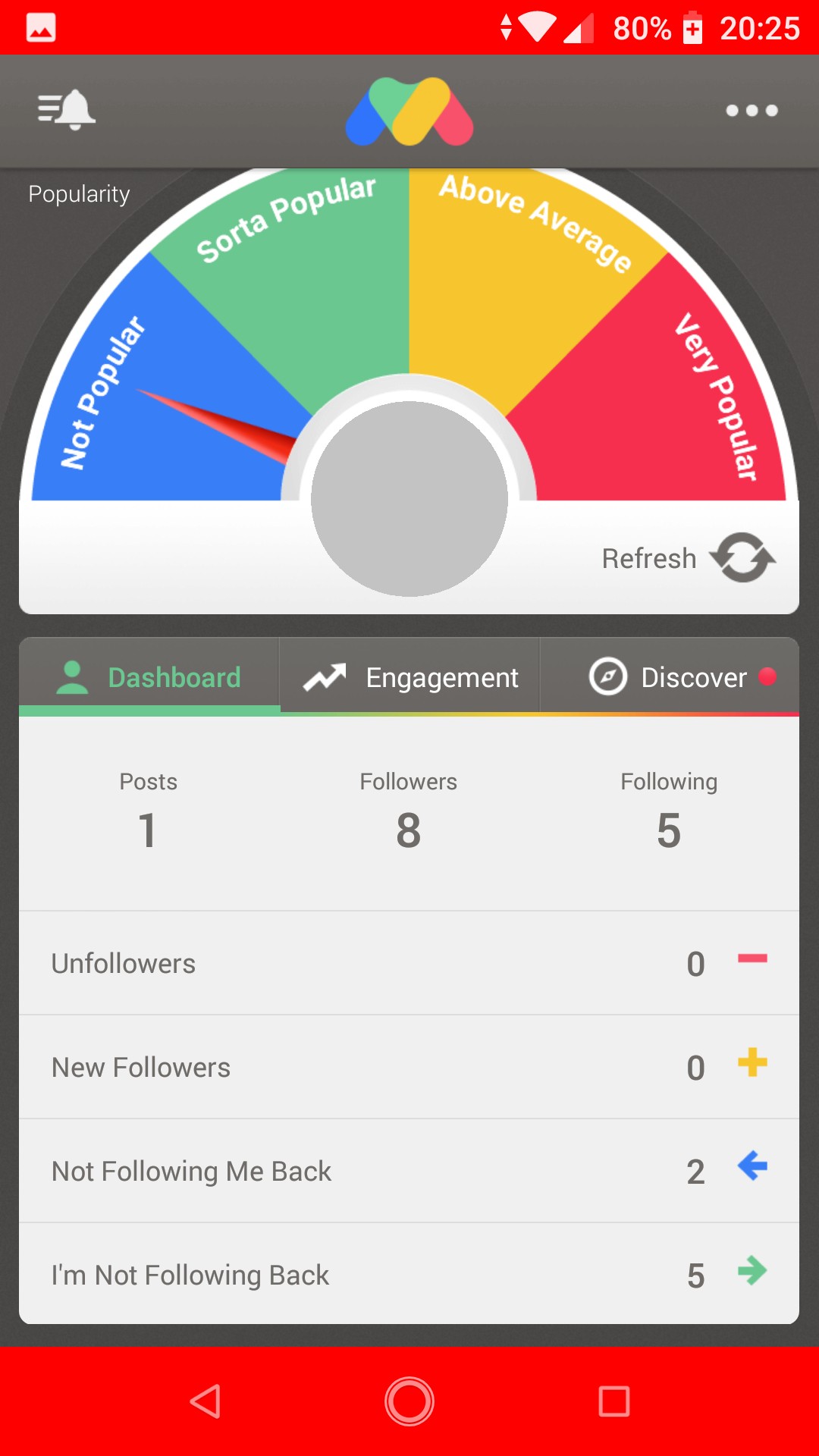This screenshot has height=1456, width=819.
Task: Open the notifications bell menu
Action: pyautogui.click(x=67, y=110)
